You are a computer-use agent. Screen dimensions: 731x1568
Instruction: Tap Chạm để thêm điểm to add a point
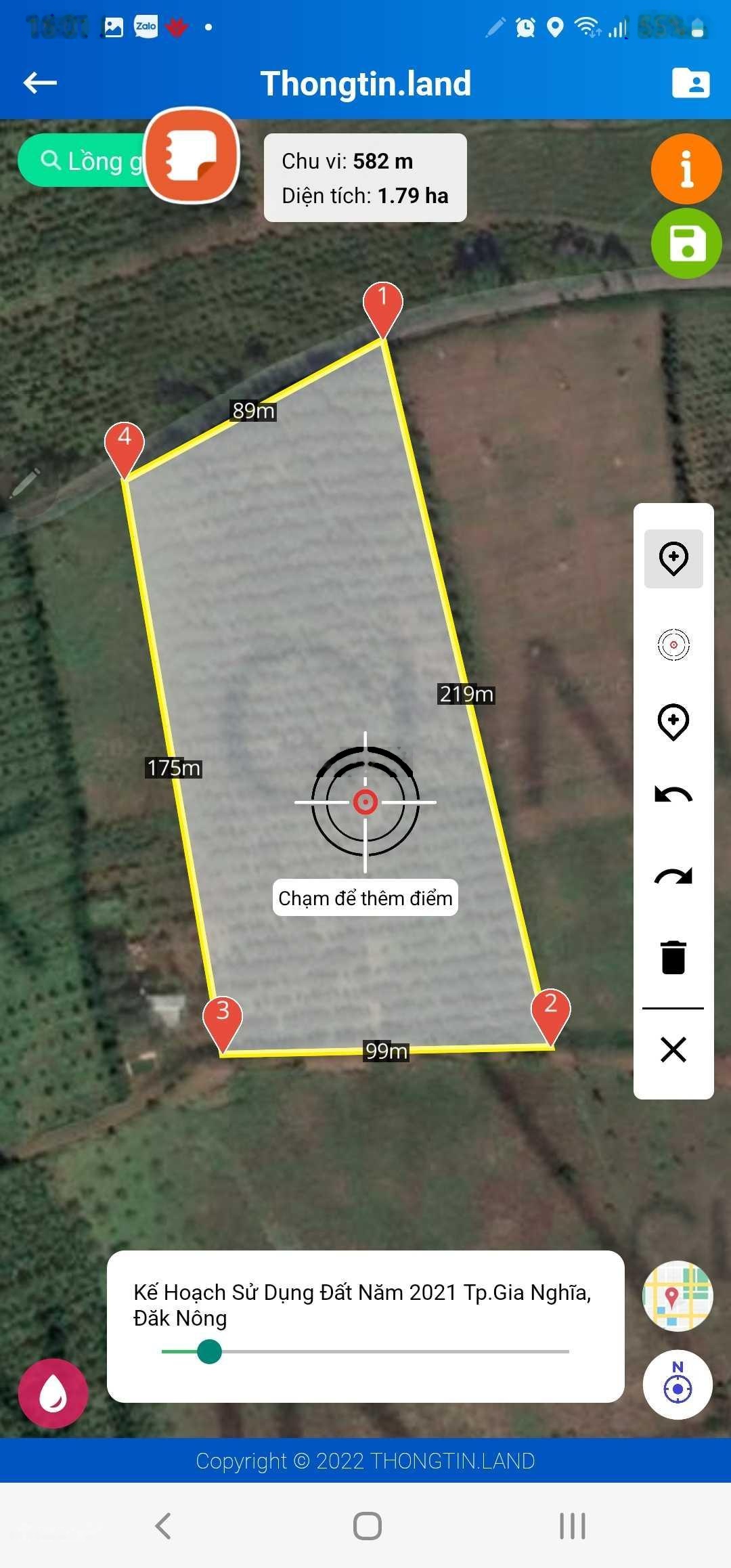click(x=365, y=898)
